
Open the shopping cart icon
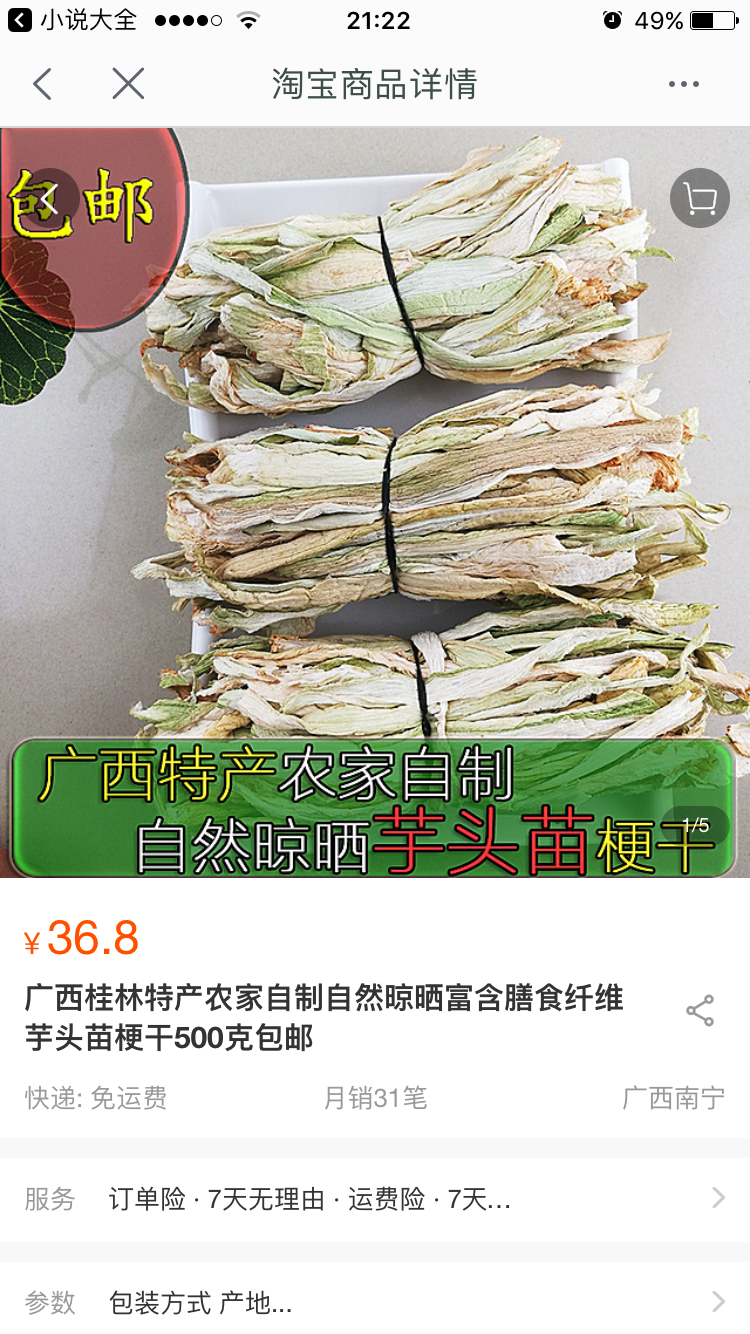click(x=699, y=199)
